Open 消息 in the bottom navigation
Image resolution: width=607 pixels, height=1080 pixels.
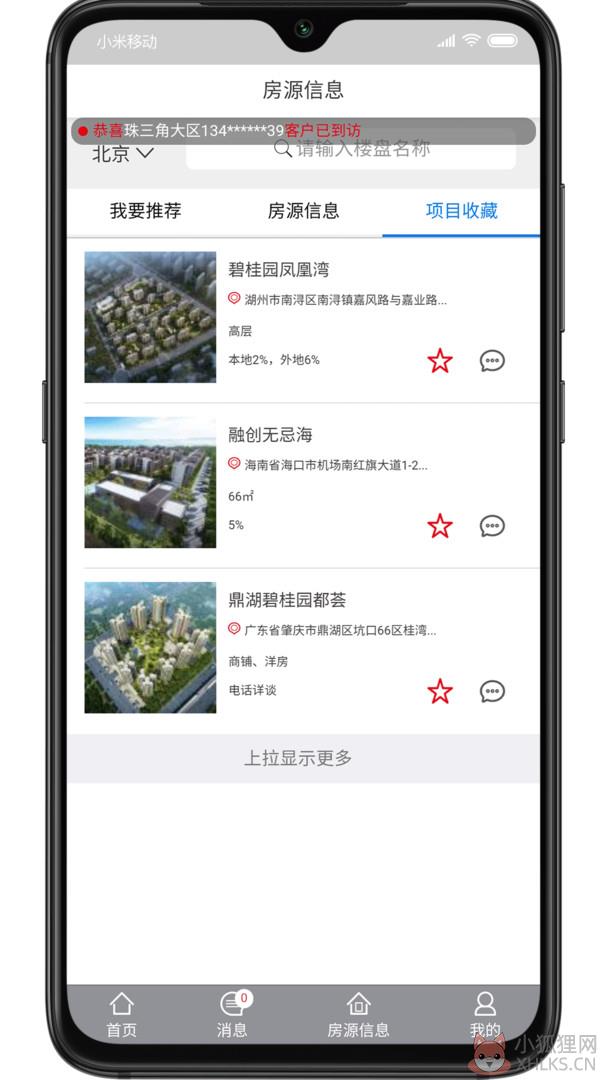(233, 1015)
